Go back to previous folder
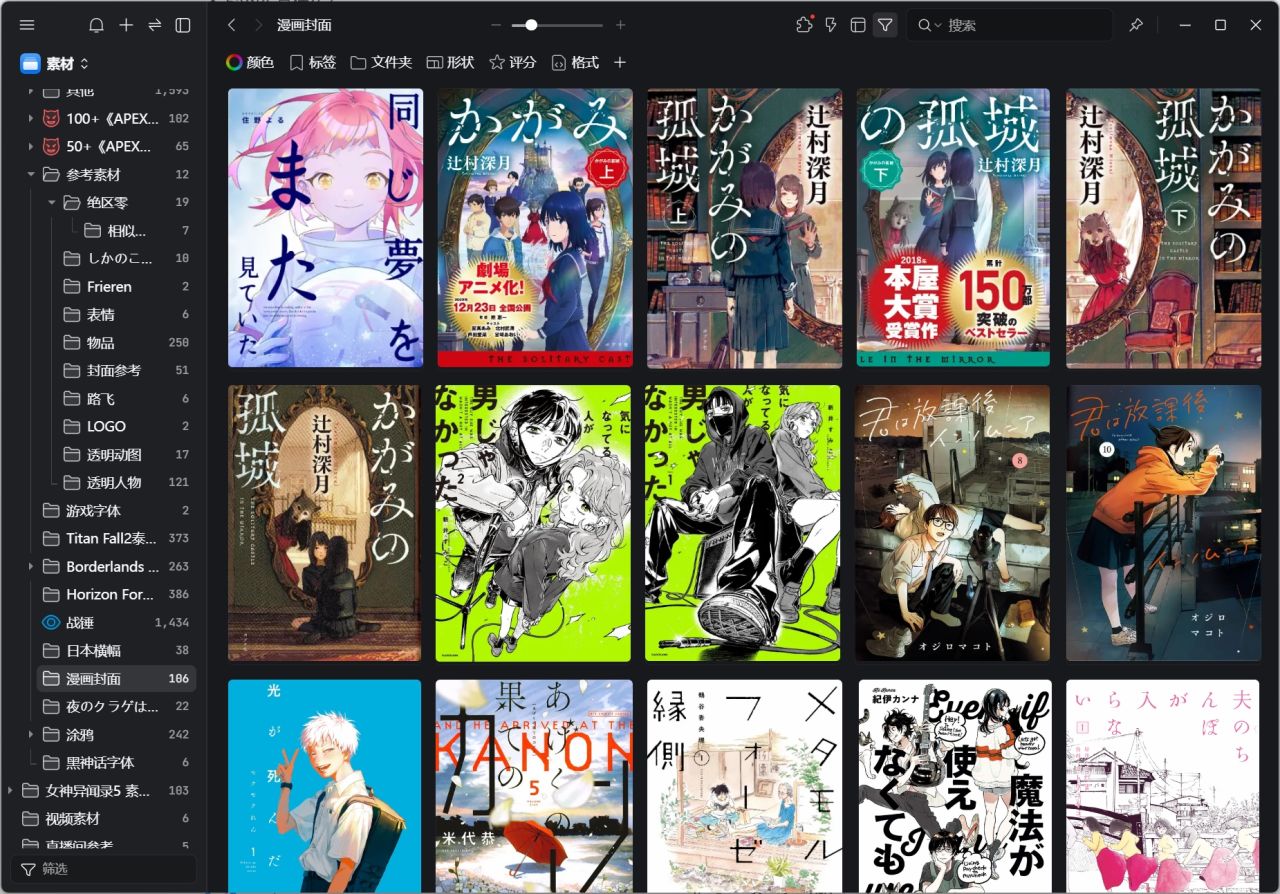 click(x=232, y=25)
